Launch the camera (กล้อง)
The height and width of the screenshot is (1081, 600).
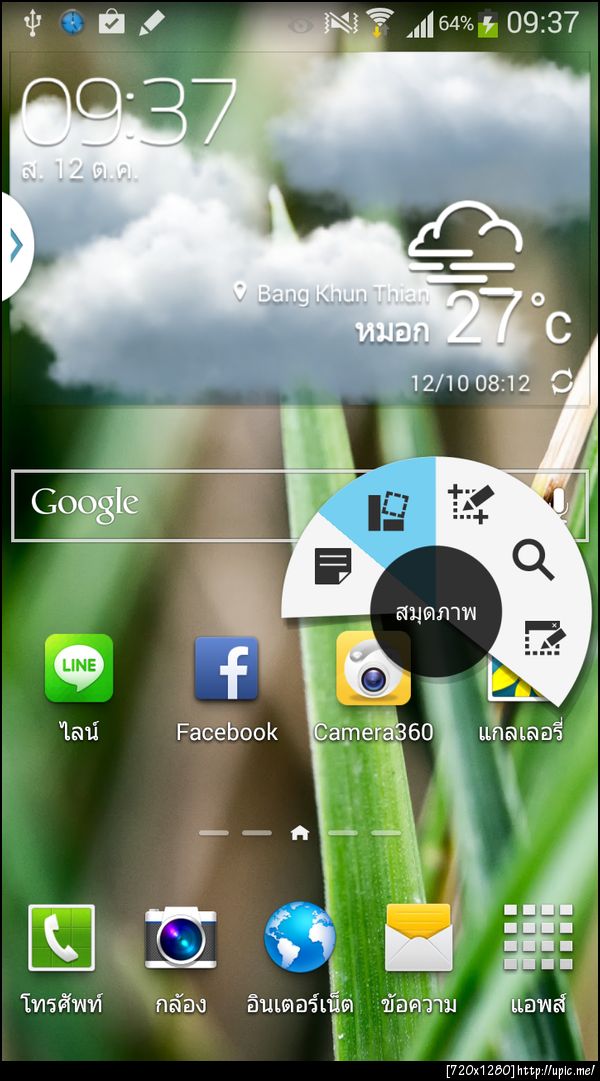pyautogui.click(x=181, y=938)
